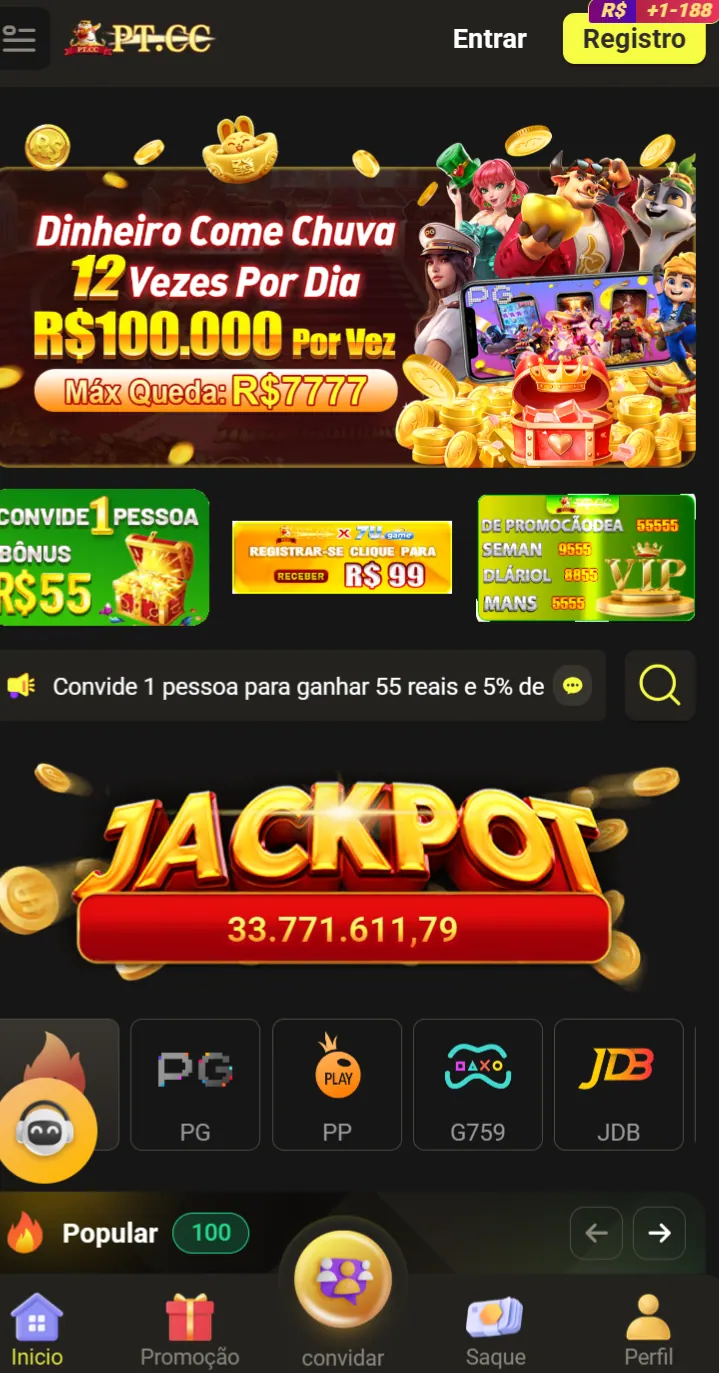Switch to the Saque tab
This screenshot has width=719, height=1373.
pos(495,1330)
